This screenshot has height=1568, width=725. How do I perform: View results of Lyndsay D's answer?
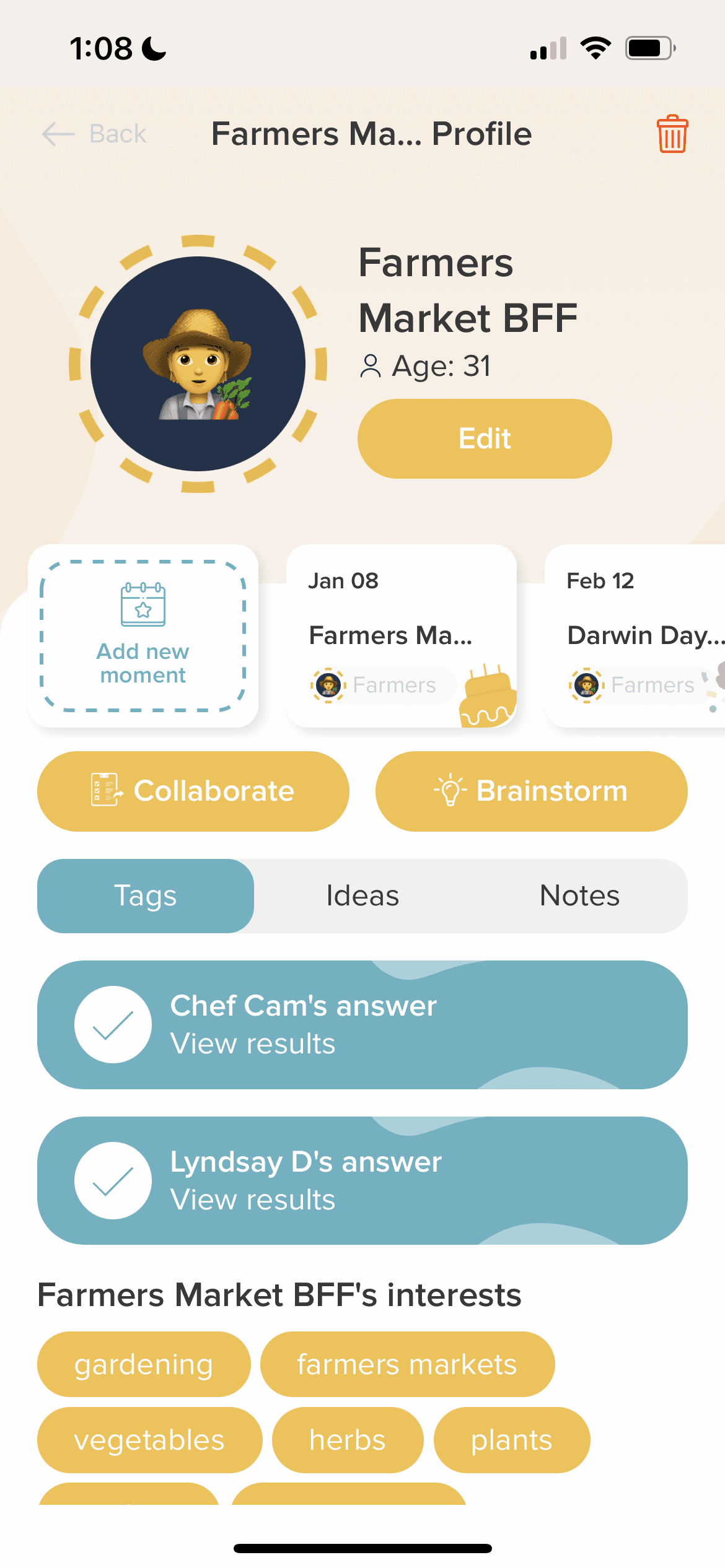pos(362,1180)
